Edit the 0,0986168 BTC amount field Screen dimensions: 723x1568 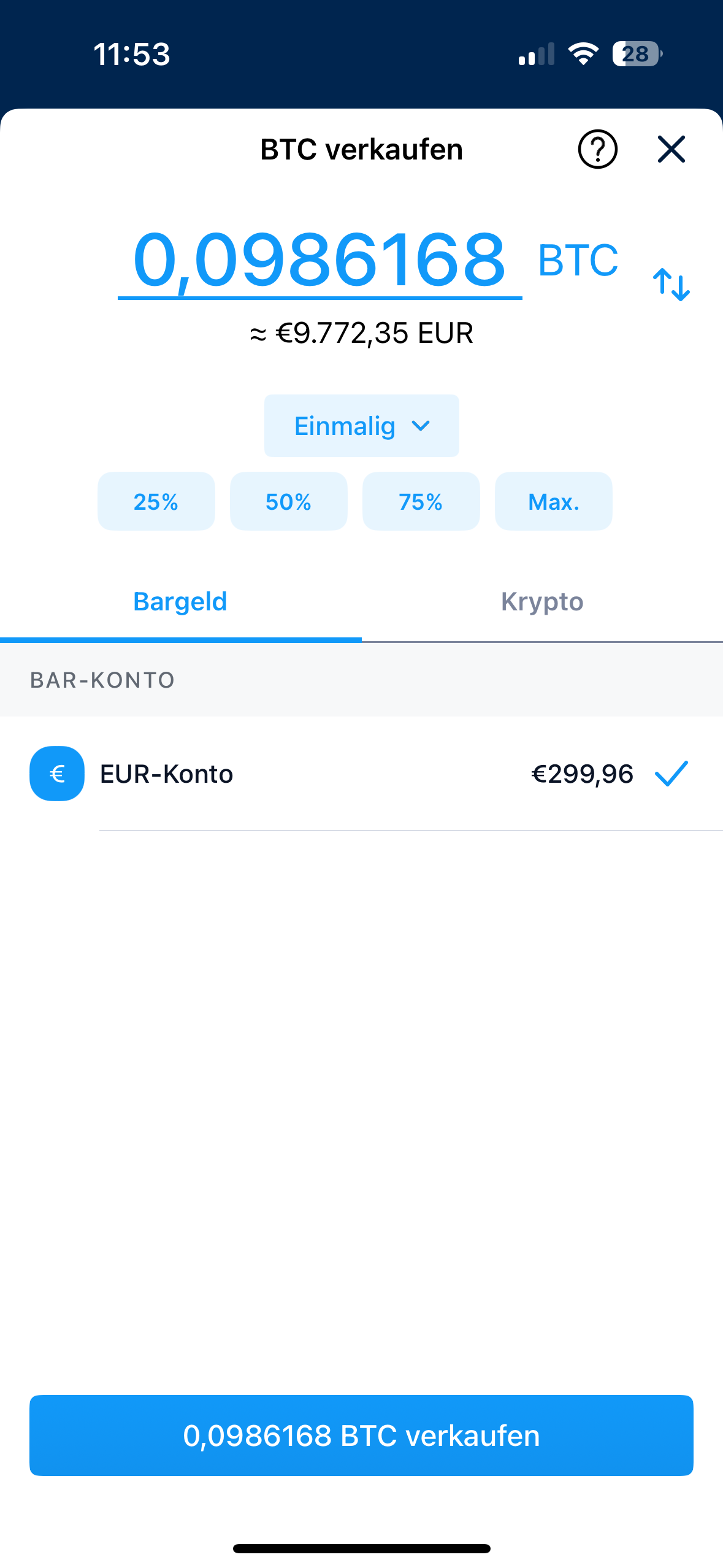[x=319, y=259]
